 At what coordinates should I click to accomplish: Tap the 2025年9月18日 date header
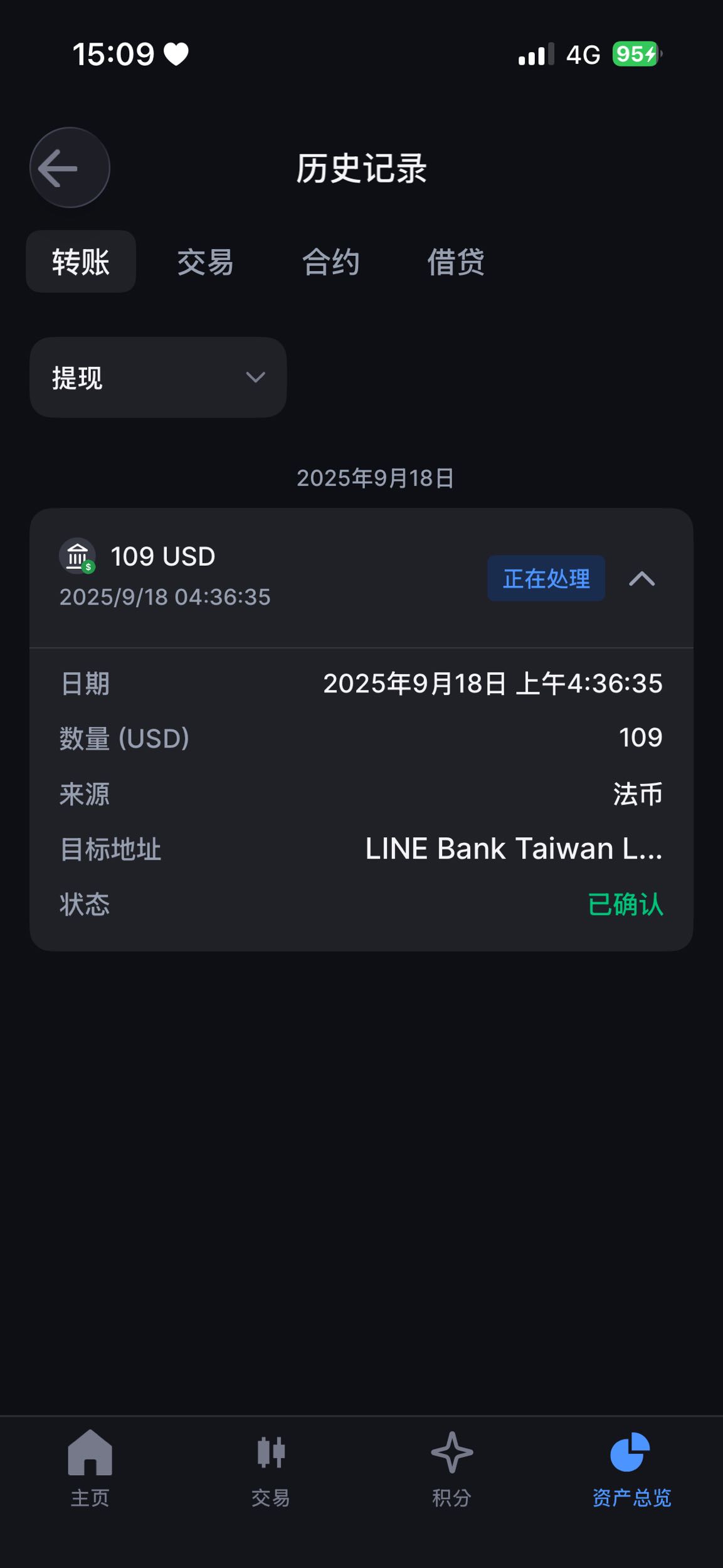click(x=374, y=477)
